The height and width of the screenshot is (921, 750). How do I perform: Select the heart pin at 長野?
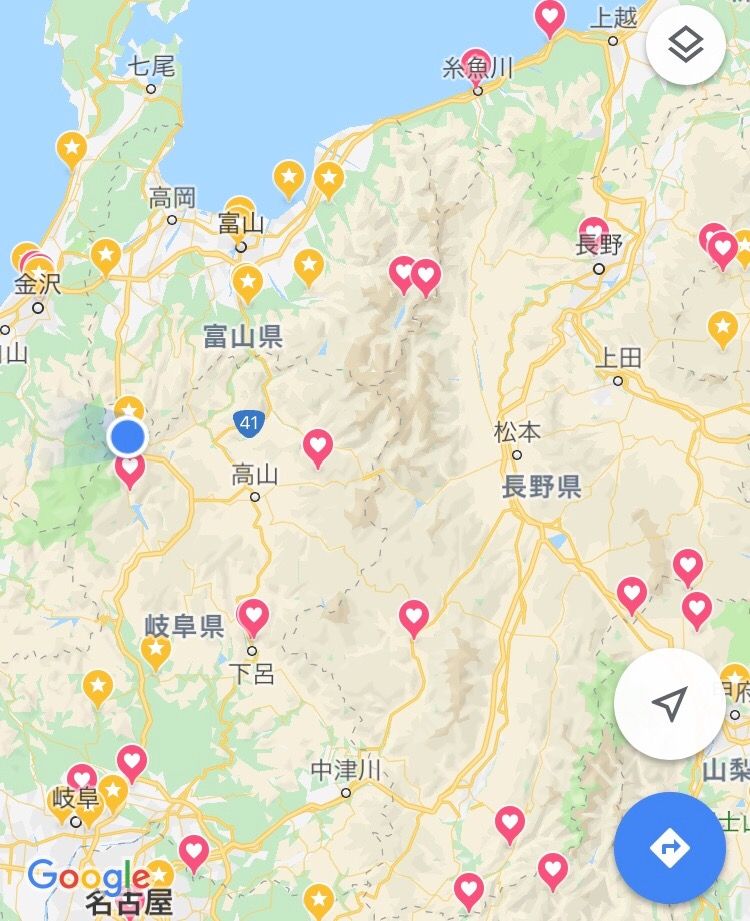point(594,234)
